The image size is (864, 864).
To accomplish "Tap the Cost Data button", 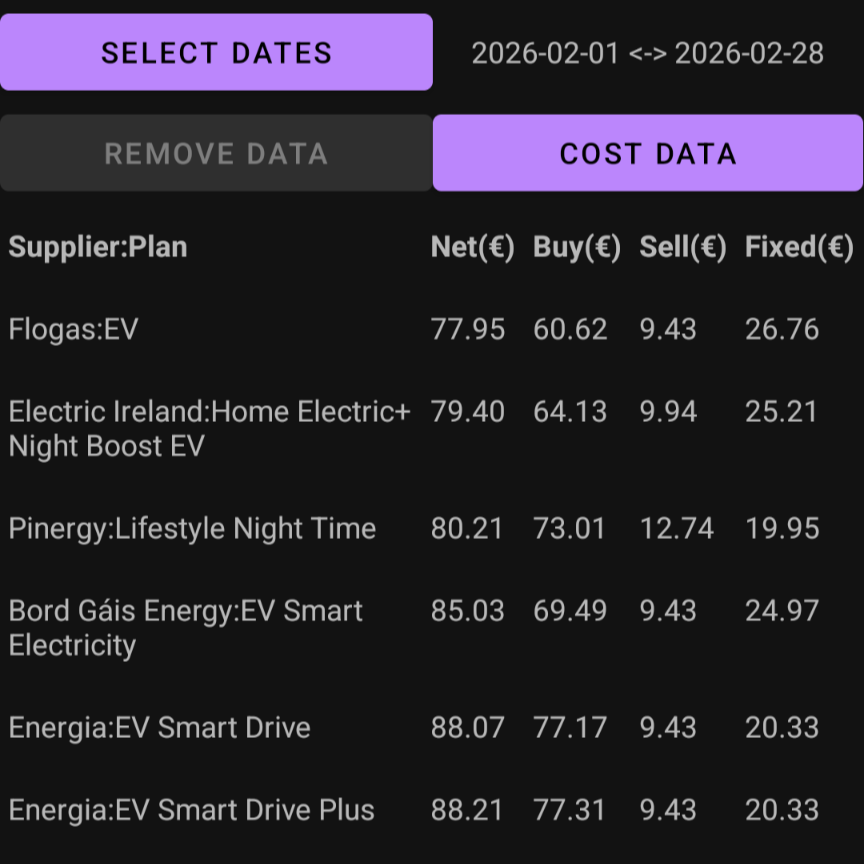I will 648,153.
